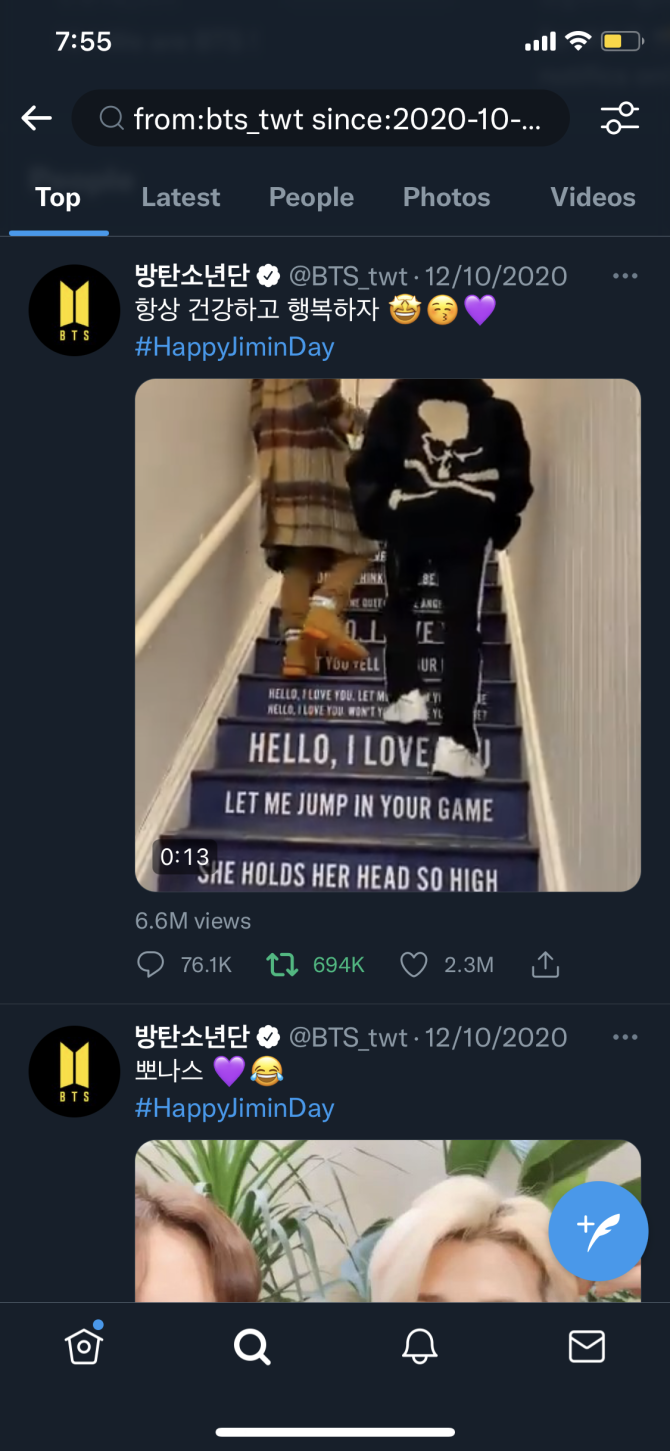Open the direct messages envelope tab
The width and height of the screenshot is (670, 1451).
(x=587, y=1347)
